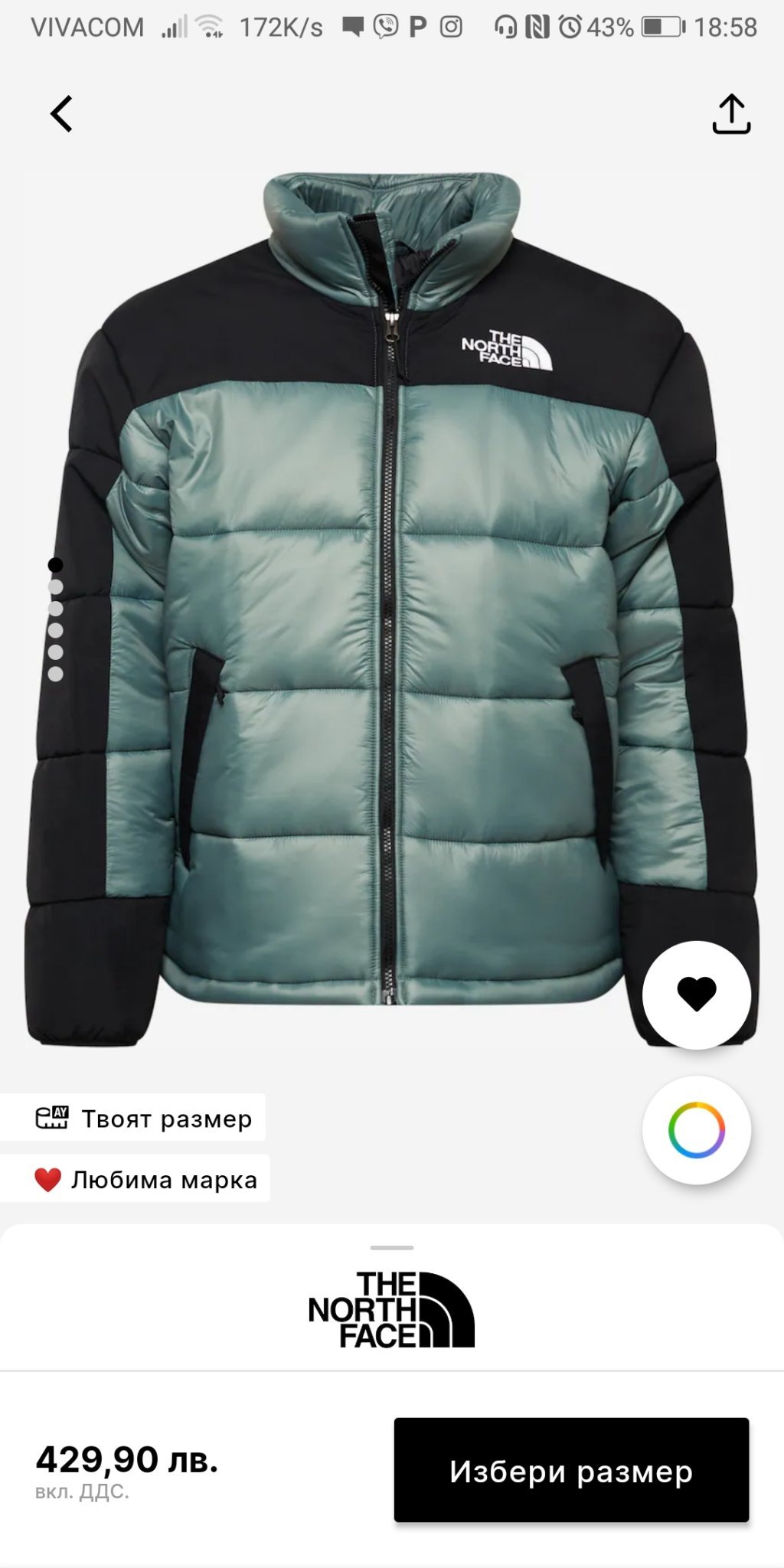Open the rainbow color circle button
This screenshot has height=1568, width=784.
coord(696,1129)
